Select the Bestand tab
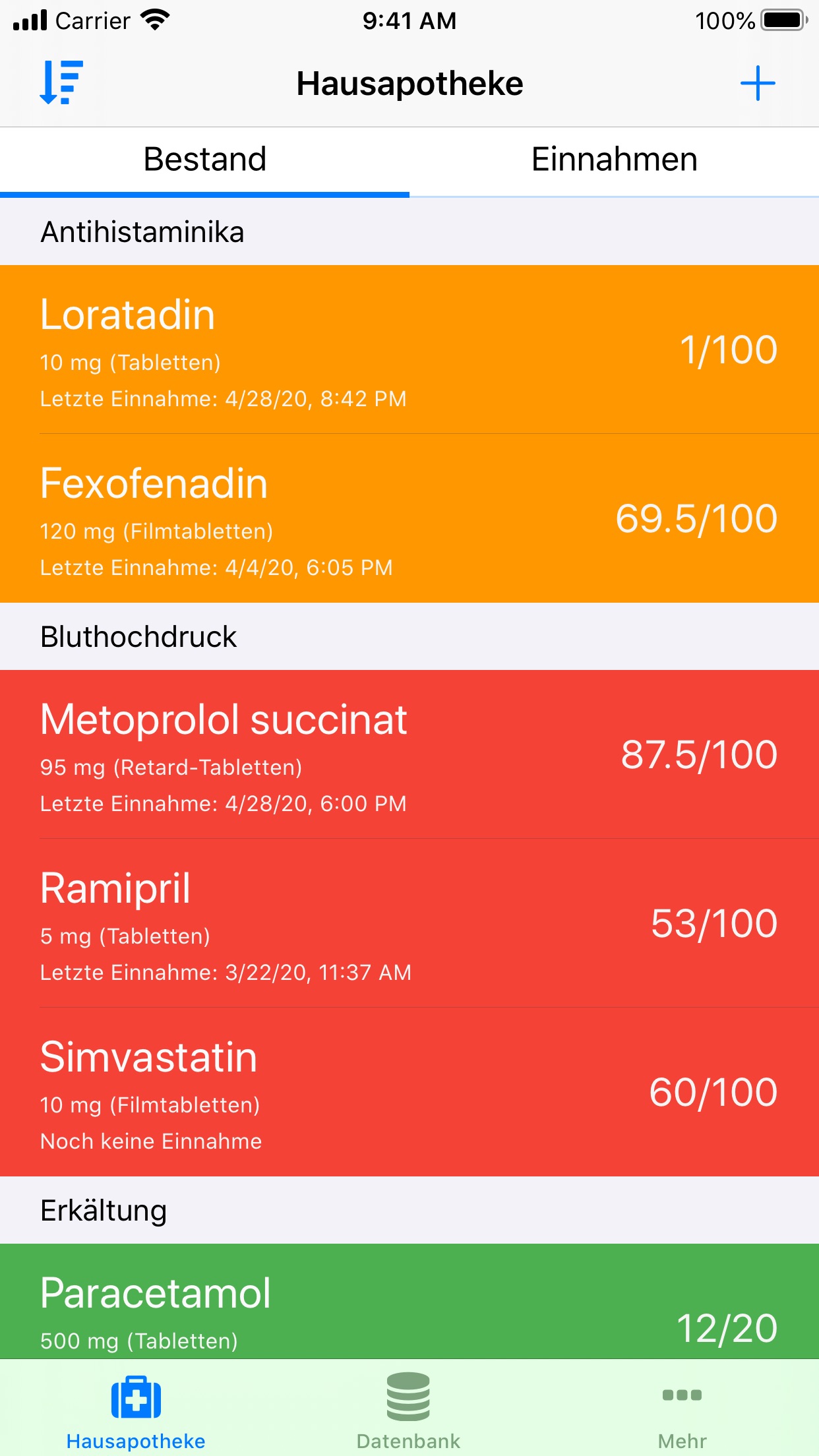This screenshot has height=1456, width=819. 204,161
